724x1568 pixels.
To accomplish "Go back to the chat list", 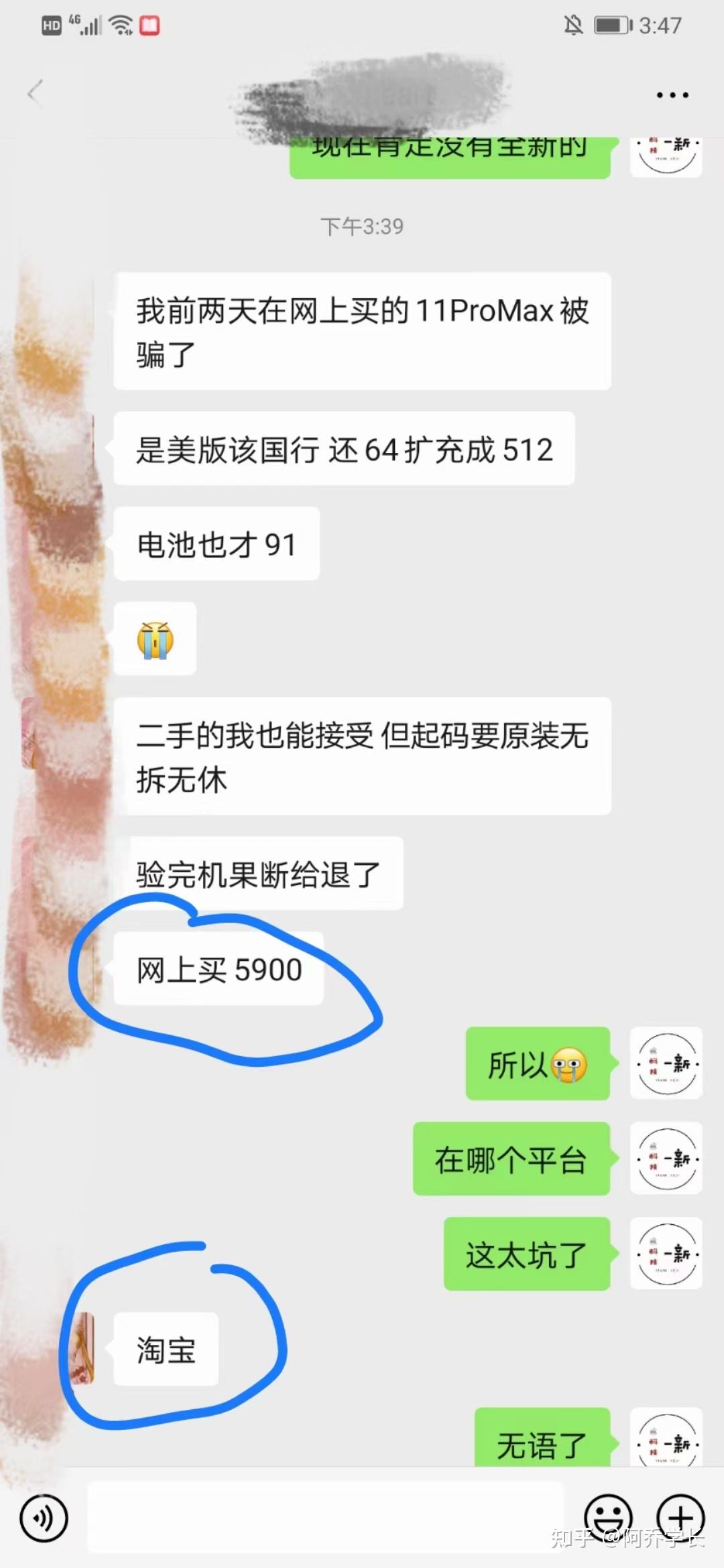I will 35,92.
